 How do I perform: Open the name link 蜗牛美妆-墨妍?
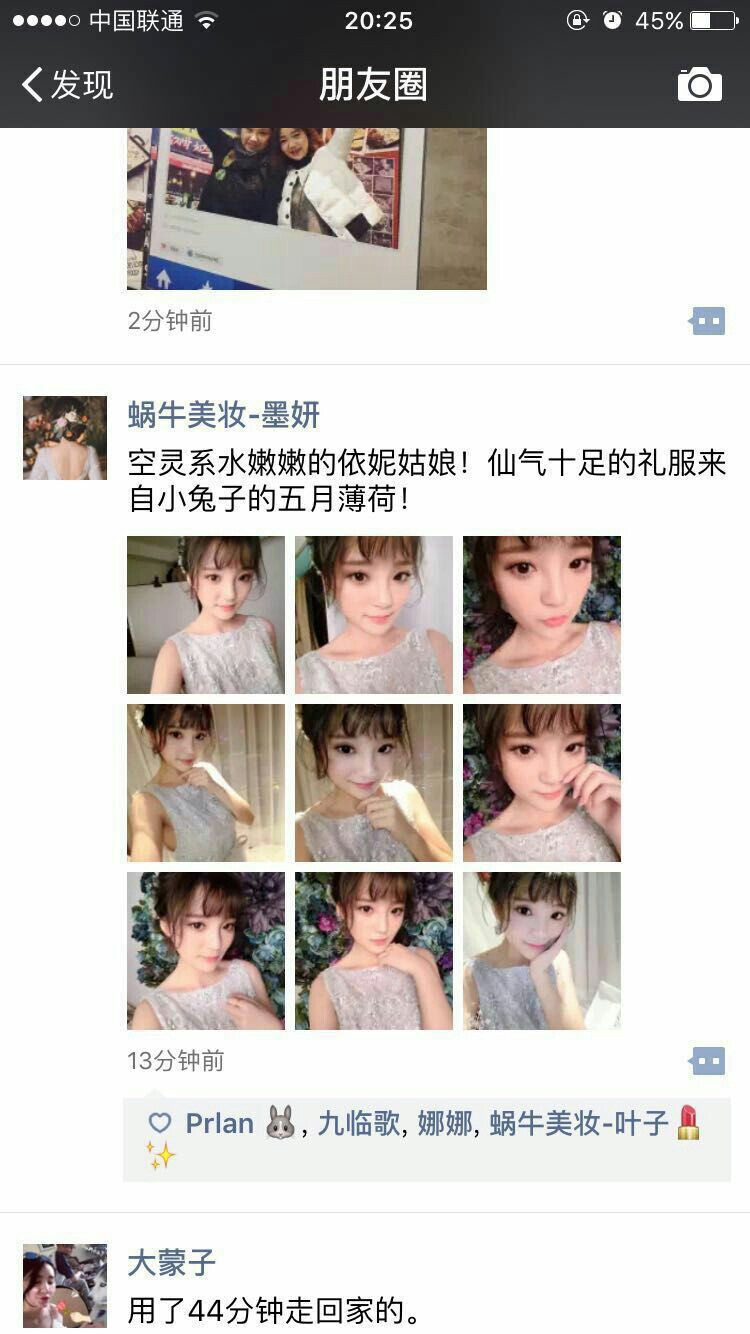pos(223,414)
